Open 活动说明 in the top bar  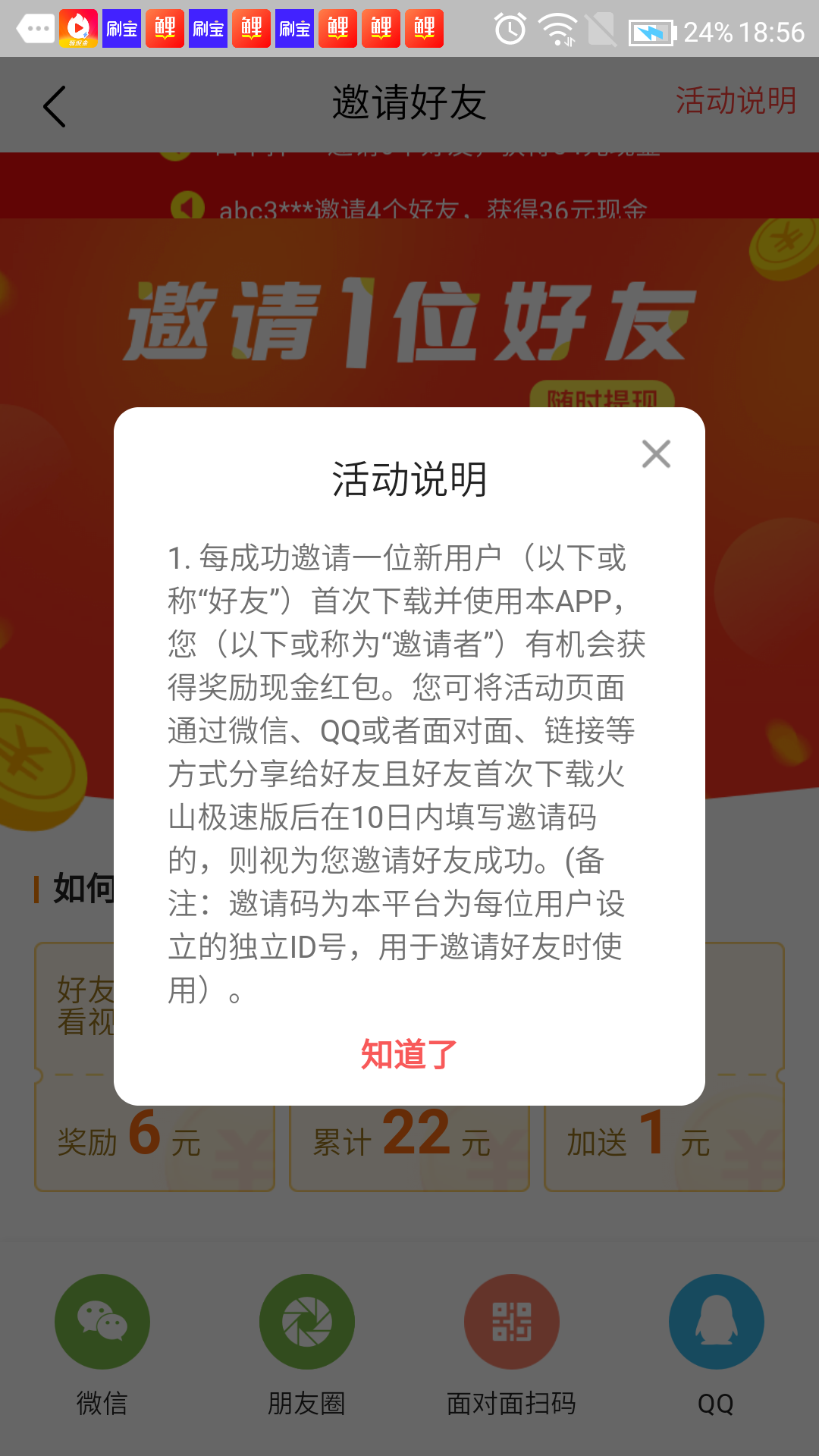coord(736,101)
